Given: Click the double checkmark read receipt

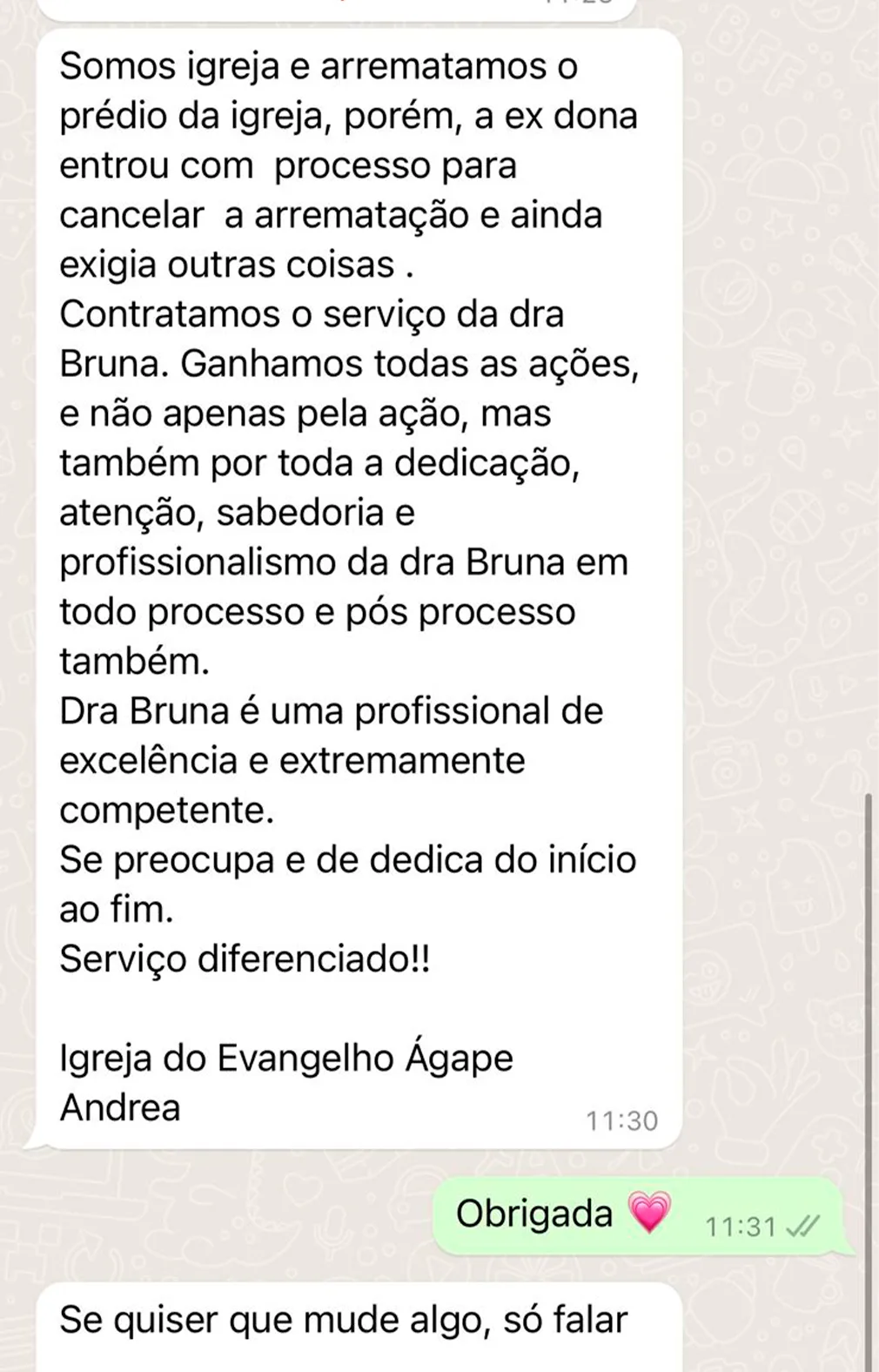Looking at the screenshot, I should (805, 1226).
